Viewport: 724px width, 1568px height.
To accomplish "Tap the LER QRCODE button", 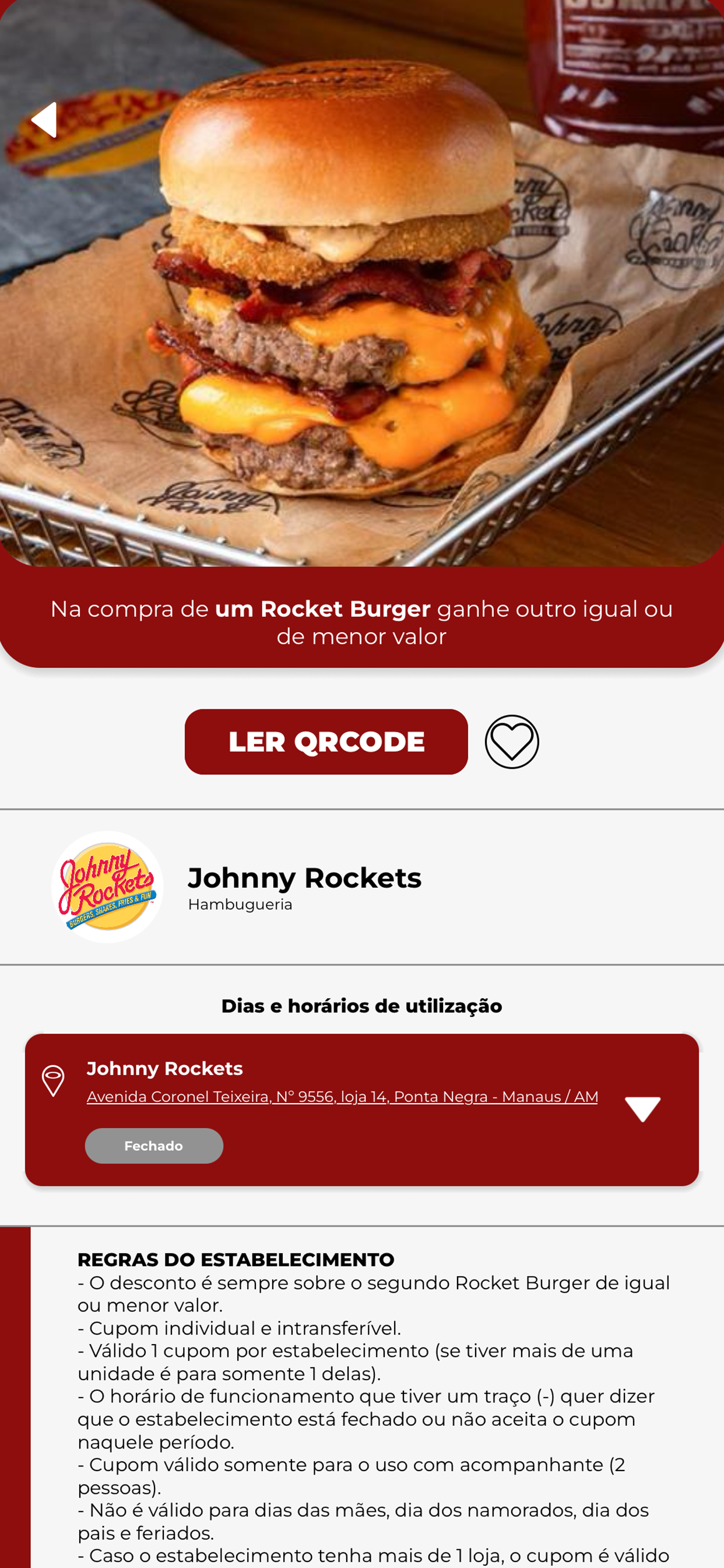I will click(x=326, y=741).
